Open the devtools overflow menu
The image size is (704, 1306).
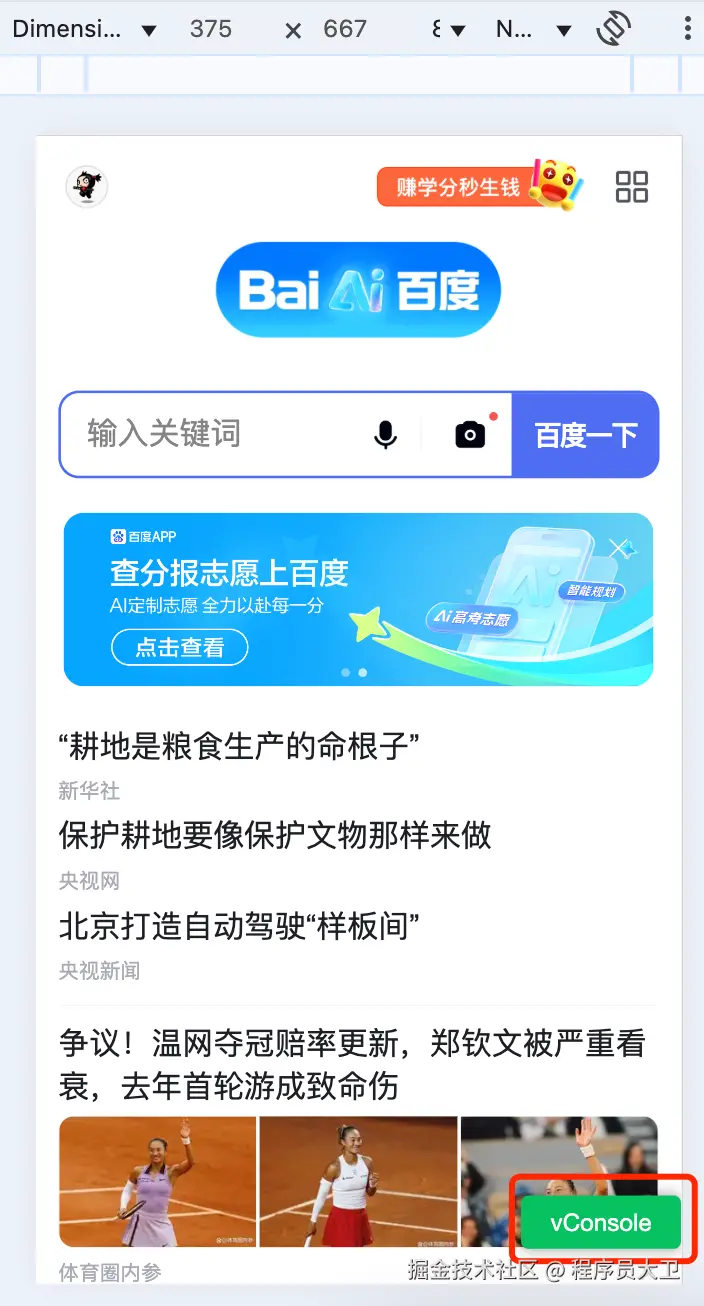pos(688,30)
